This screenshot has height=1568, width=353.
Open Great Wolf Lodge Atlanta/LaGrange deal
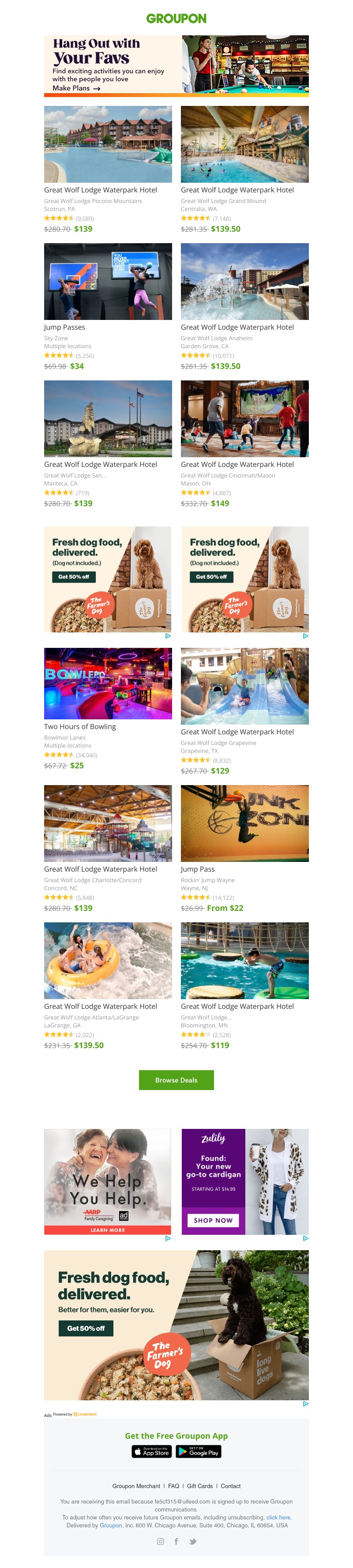coord(108,960)
